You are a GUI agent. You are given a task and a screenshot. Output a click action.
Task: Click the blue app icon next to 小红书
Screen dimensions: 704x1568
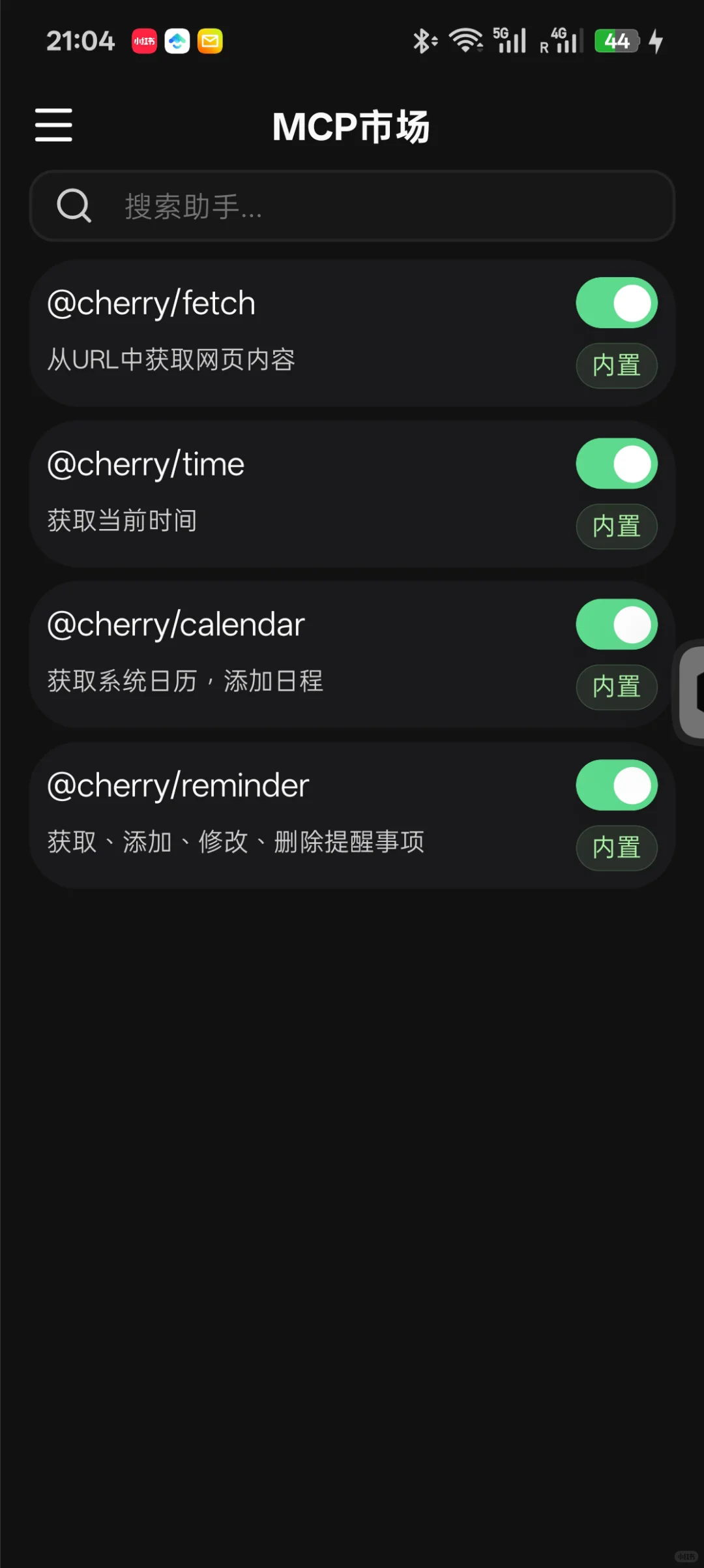[x=177, y=40]
